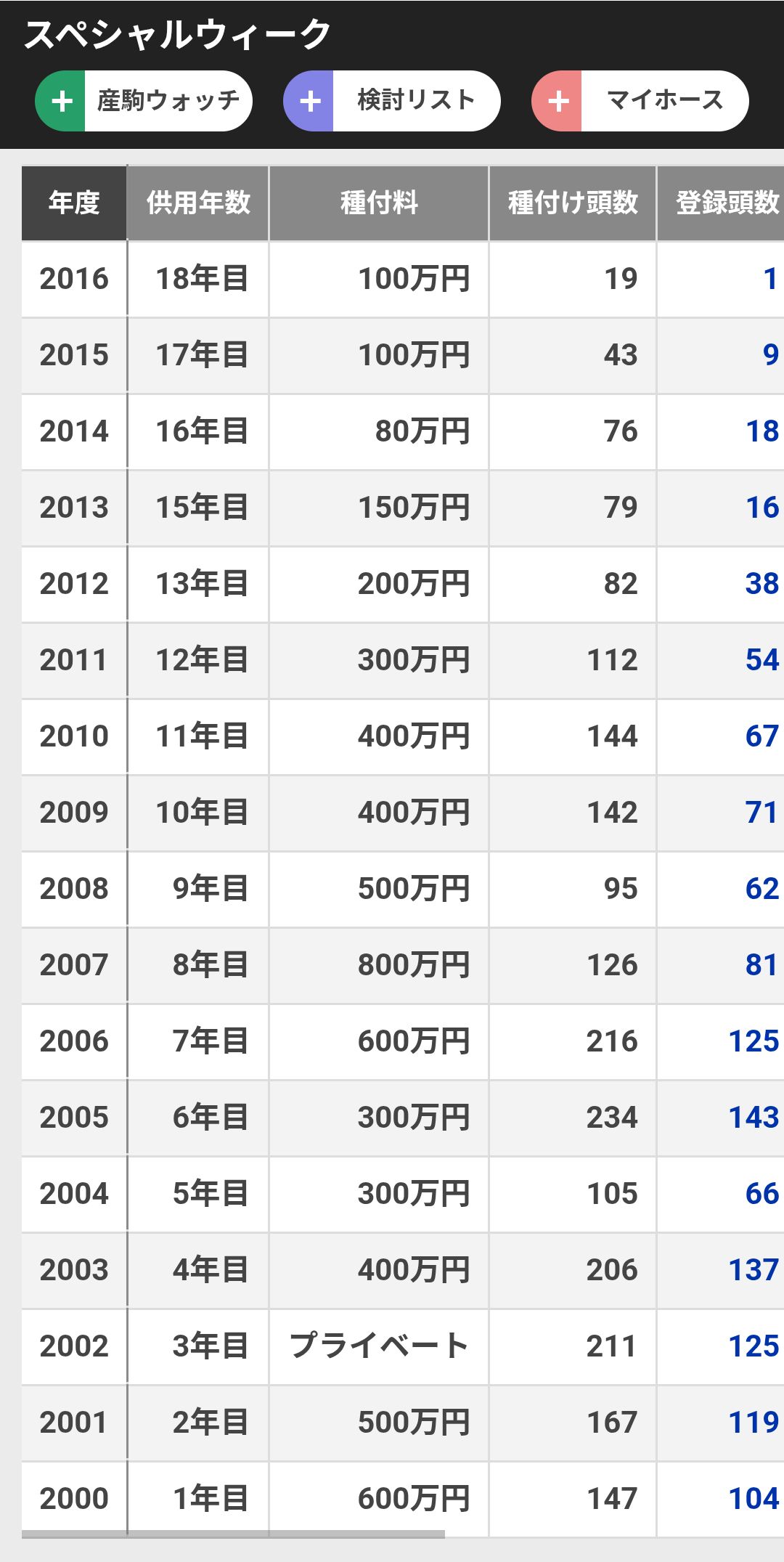784x1562 pixels.
Task: Add horse to 産駒ウォッチ
Action: click(x=144, y=101)
